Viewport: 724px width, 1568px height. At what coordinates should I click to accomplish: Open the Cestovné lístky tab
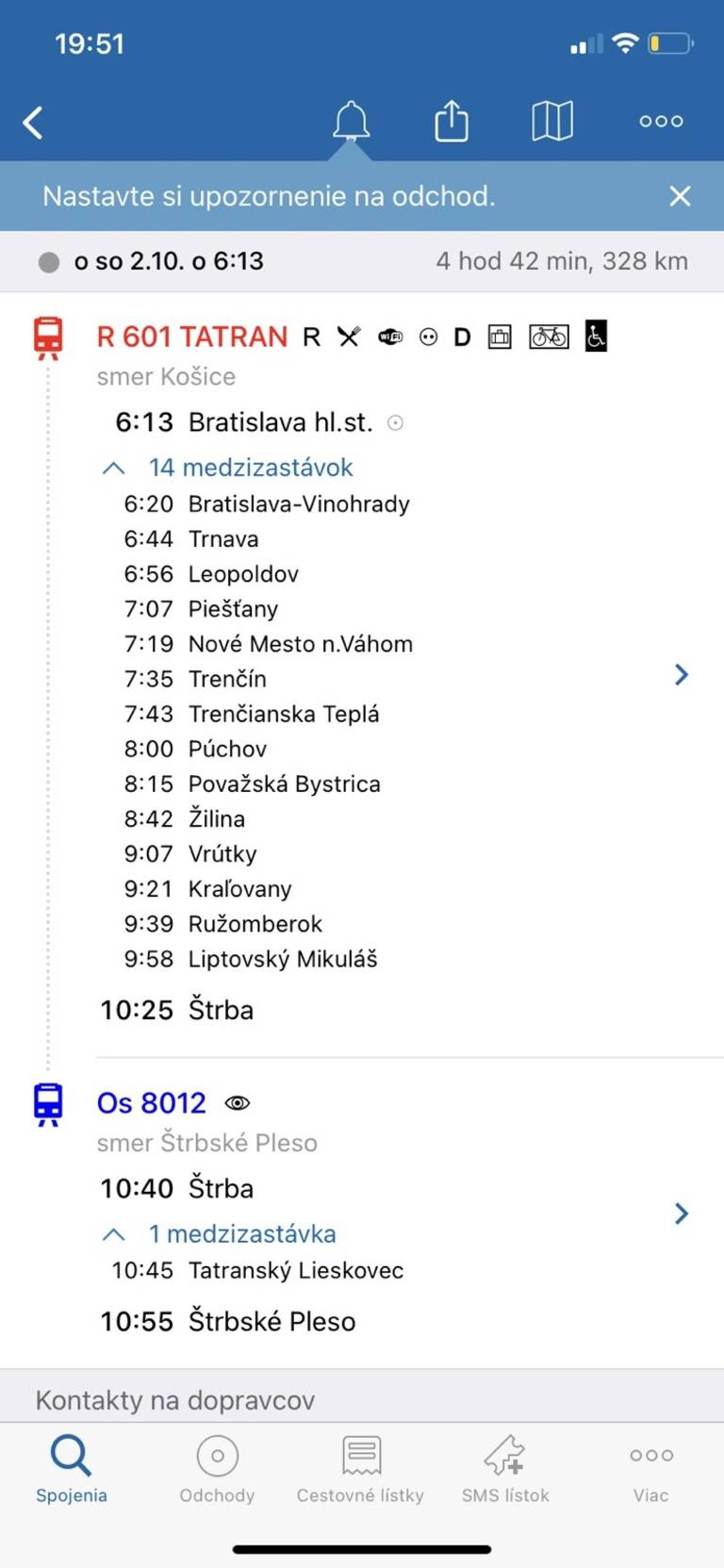(x=361, y=1469)
